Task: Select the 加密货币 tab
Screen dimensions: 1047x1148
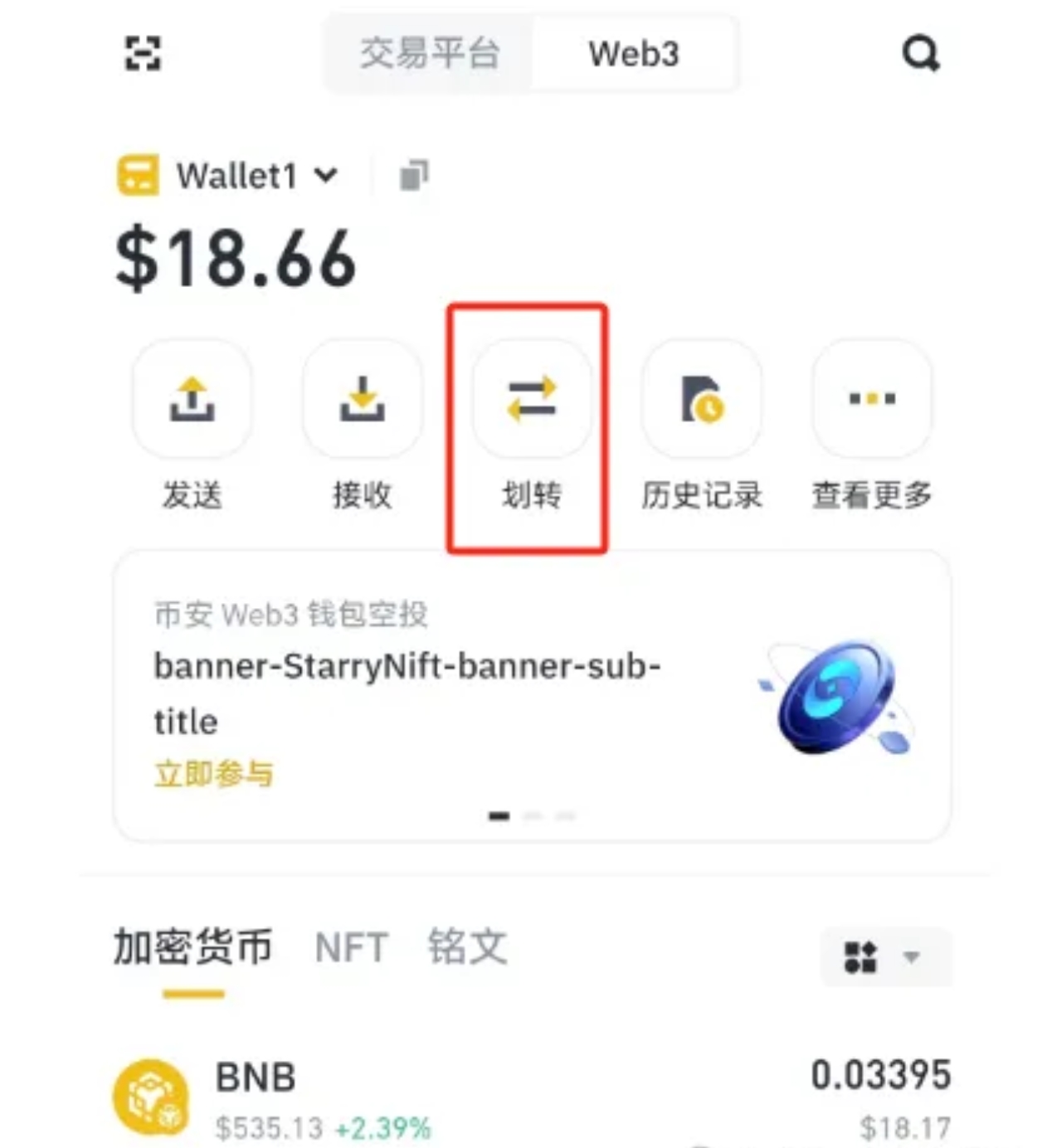Action: tap(192, 947)
